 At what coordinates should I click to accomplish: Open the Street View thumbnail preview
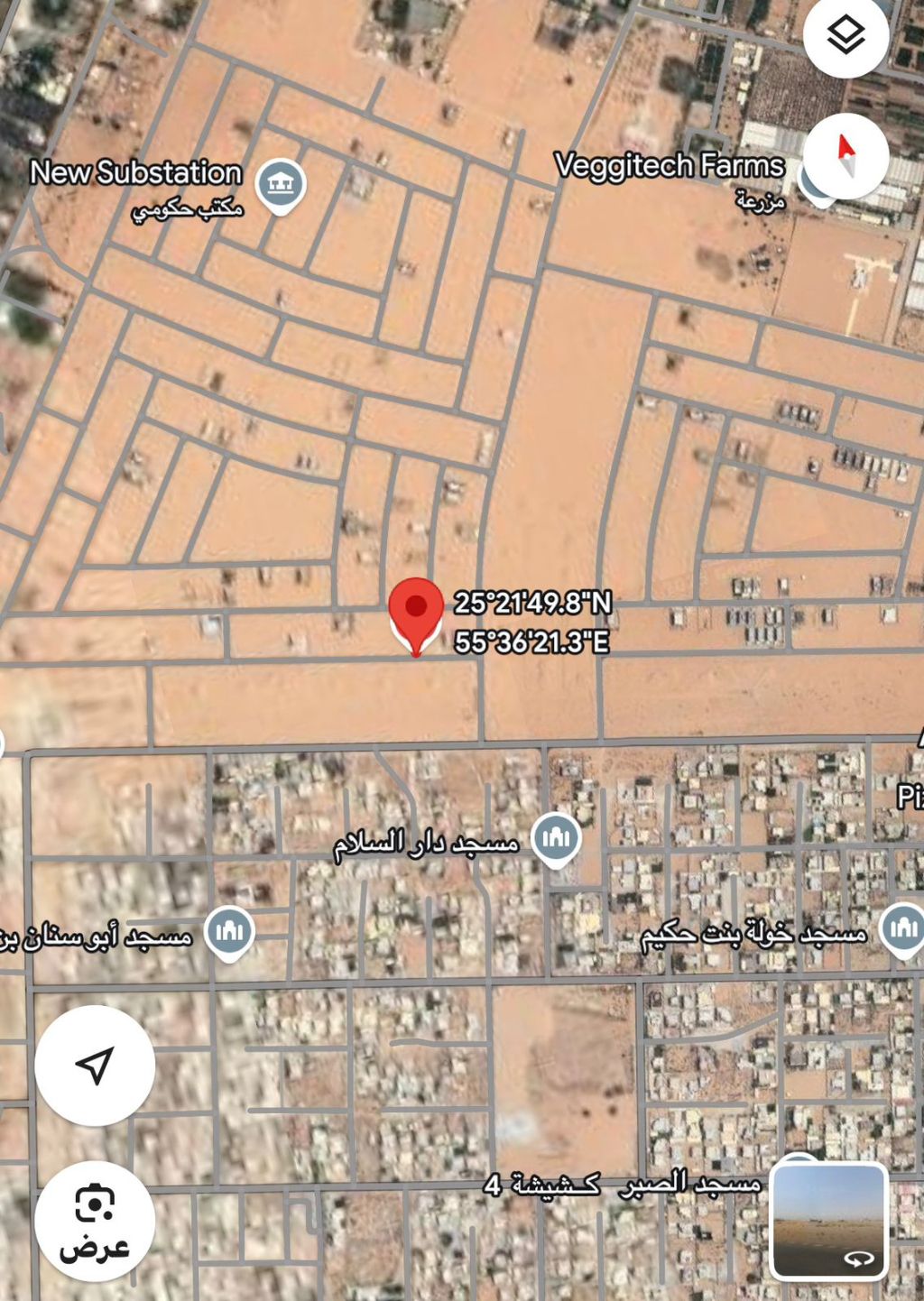click(x=828, y=1220)
